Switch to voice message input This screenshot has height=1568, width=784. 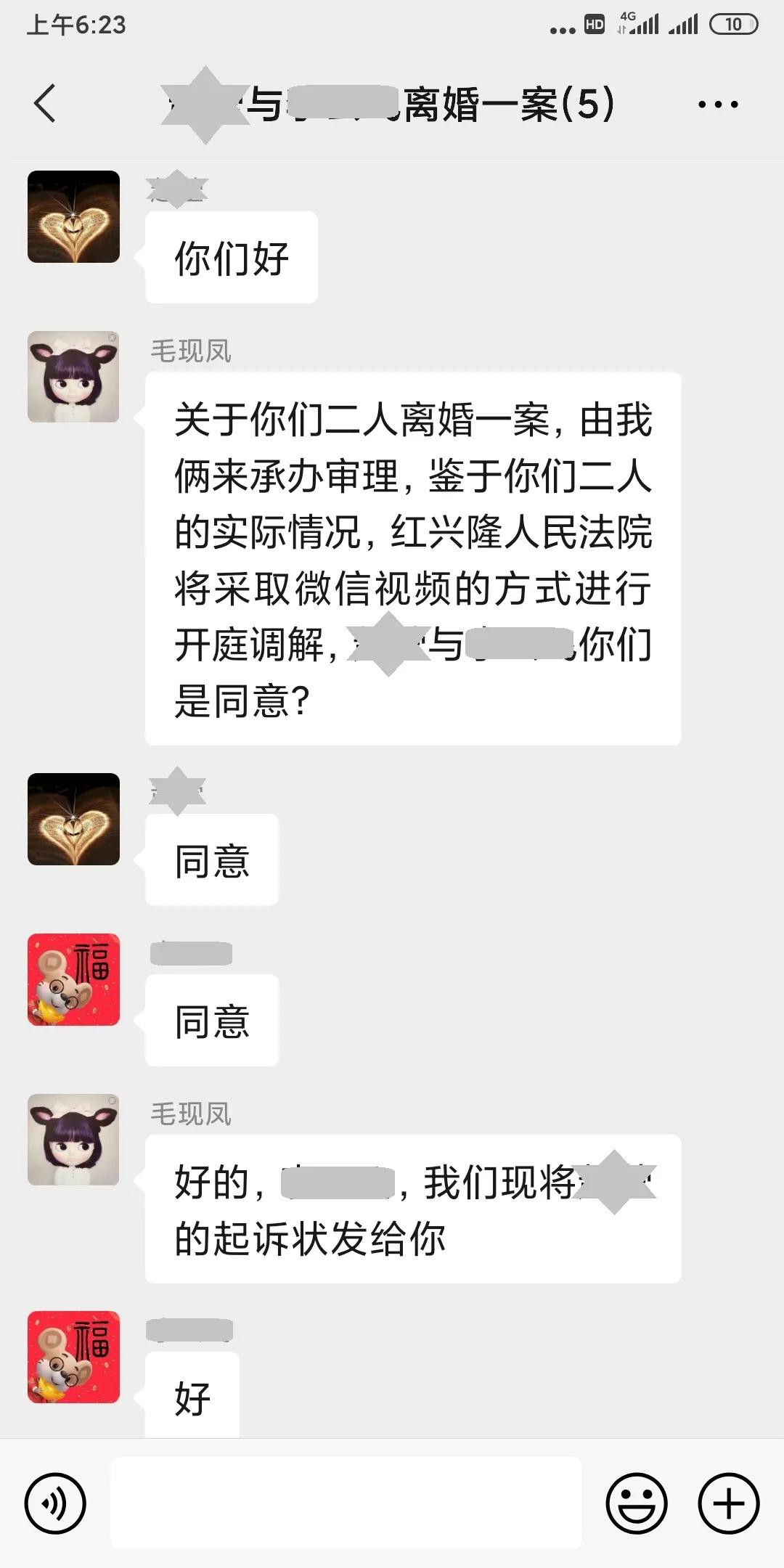(x=55, y=1503)
